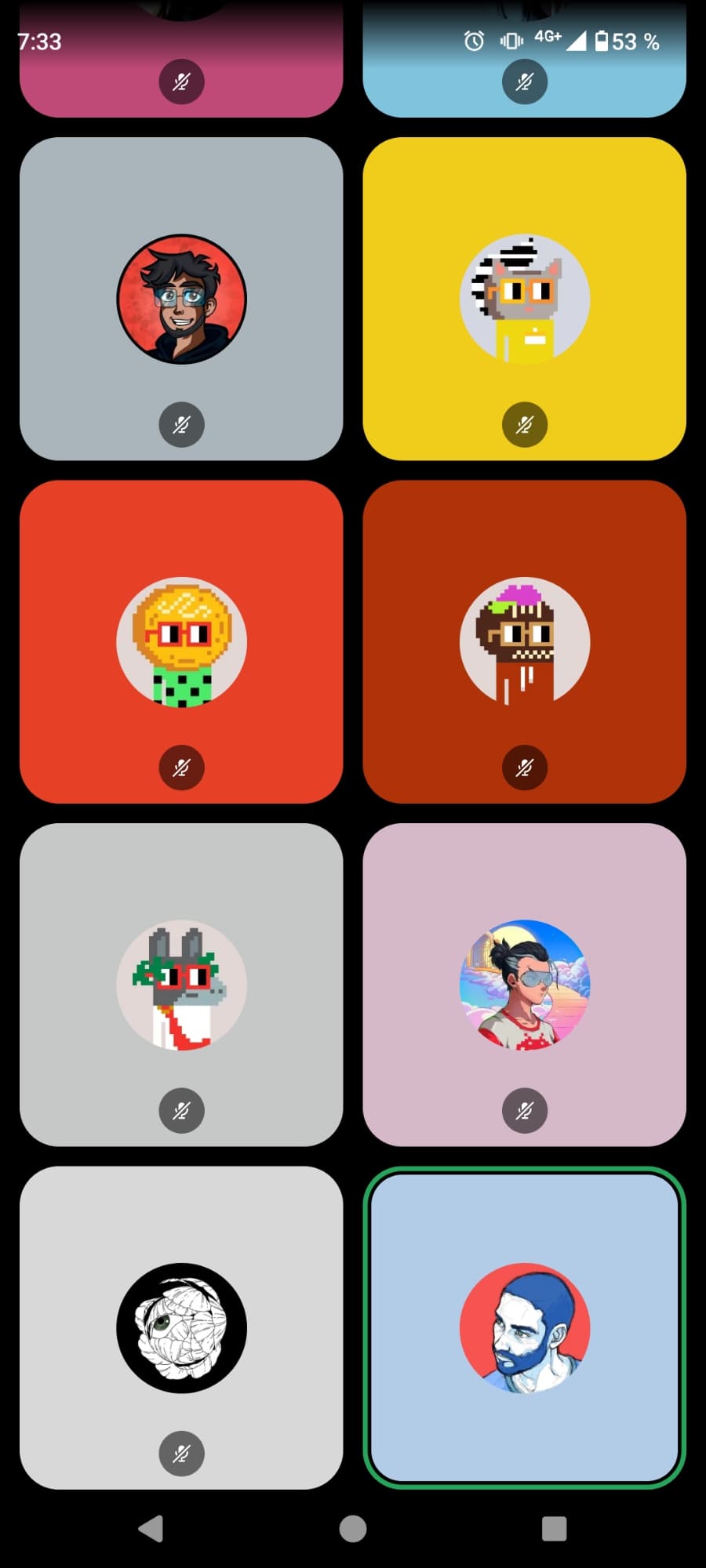
Task: Select the tile with black-and-white eye avatar
Action: [181, 1327]
